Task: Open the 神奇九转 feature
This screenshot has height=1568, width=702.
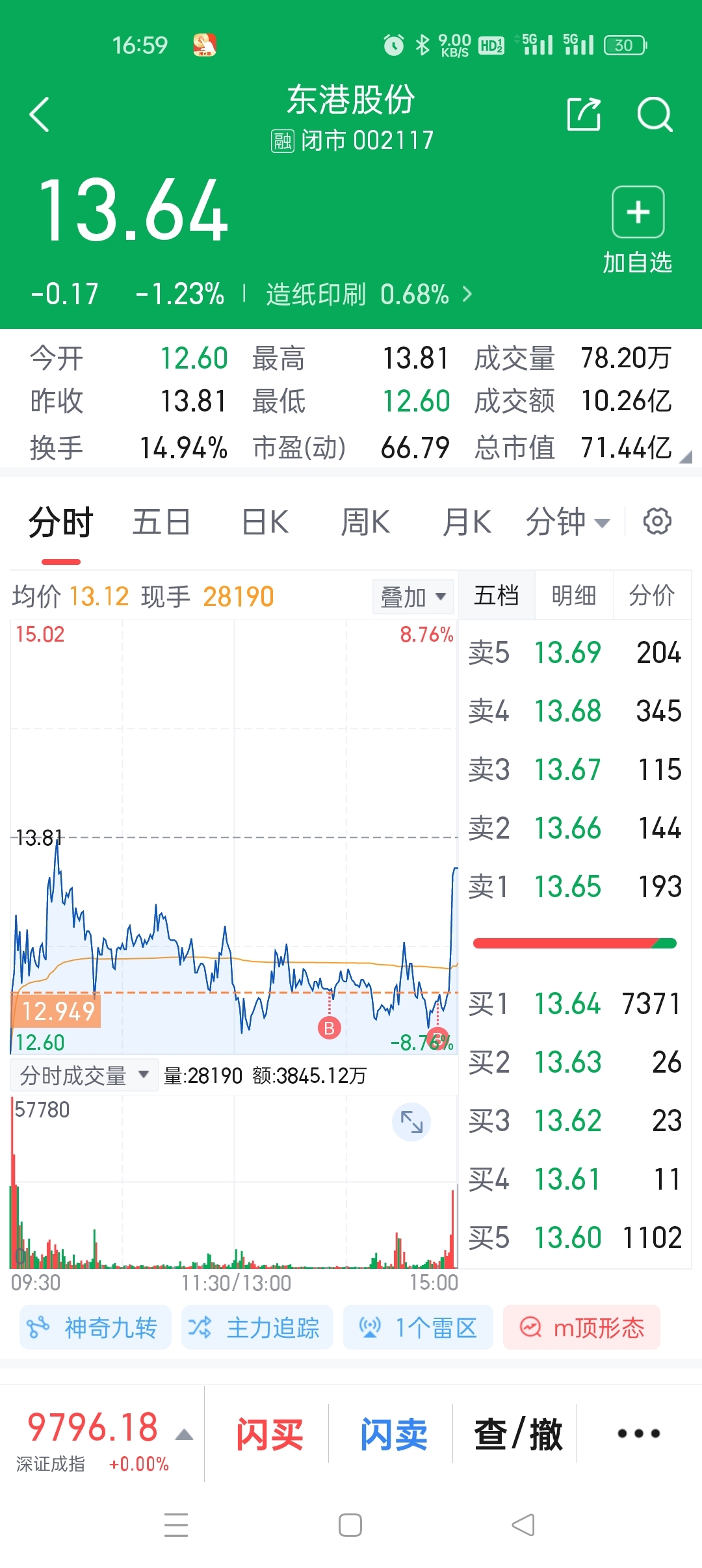Action: (95, 1327)
